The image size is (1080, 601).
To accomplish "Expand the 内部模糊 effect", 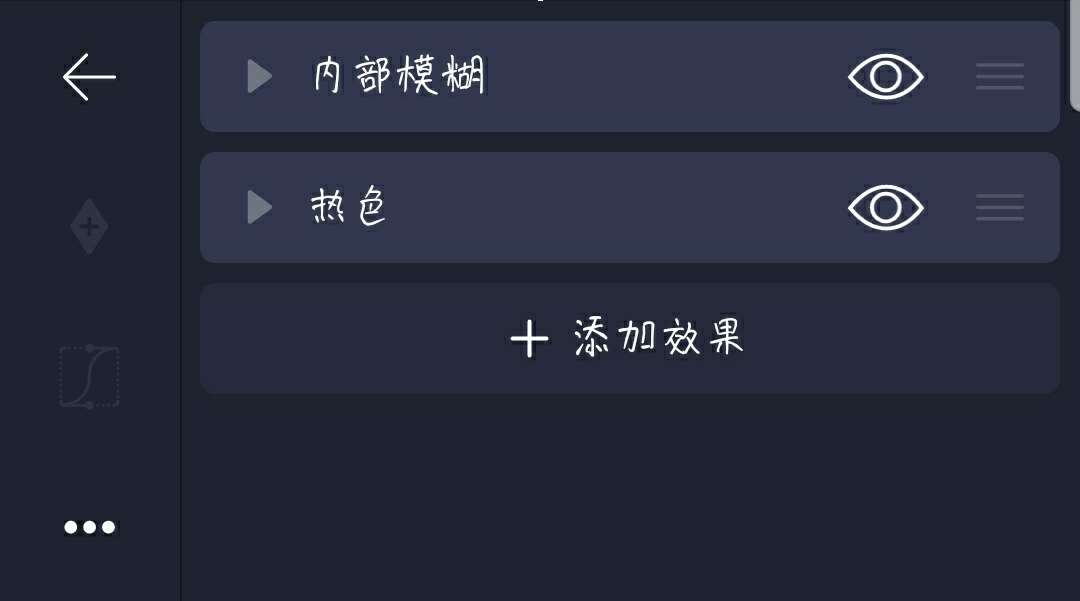I will [260, 76].
